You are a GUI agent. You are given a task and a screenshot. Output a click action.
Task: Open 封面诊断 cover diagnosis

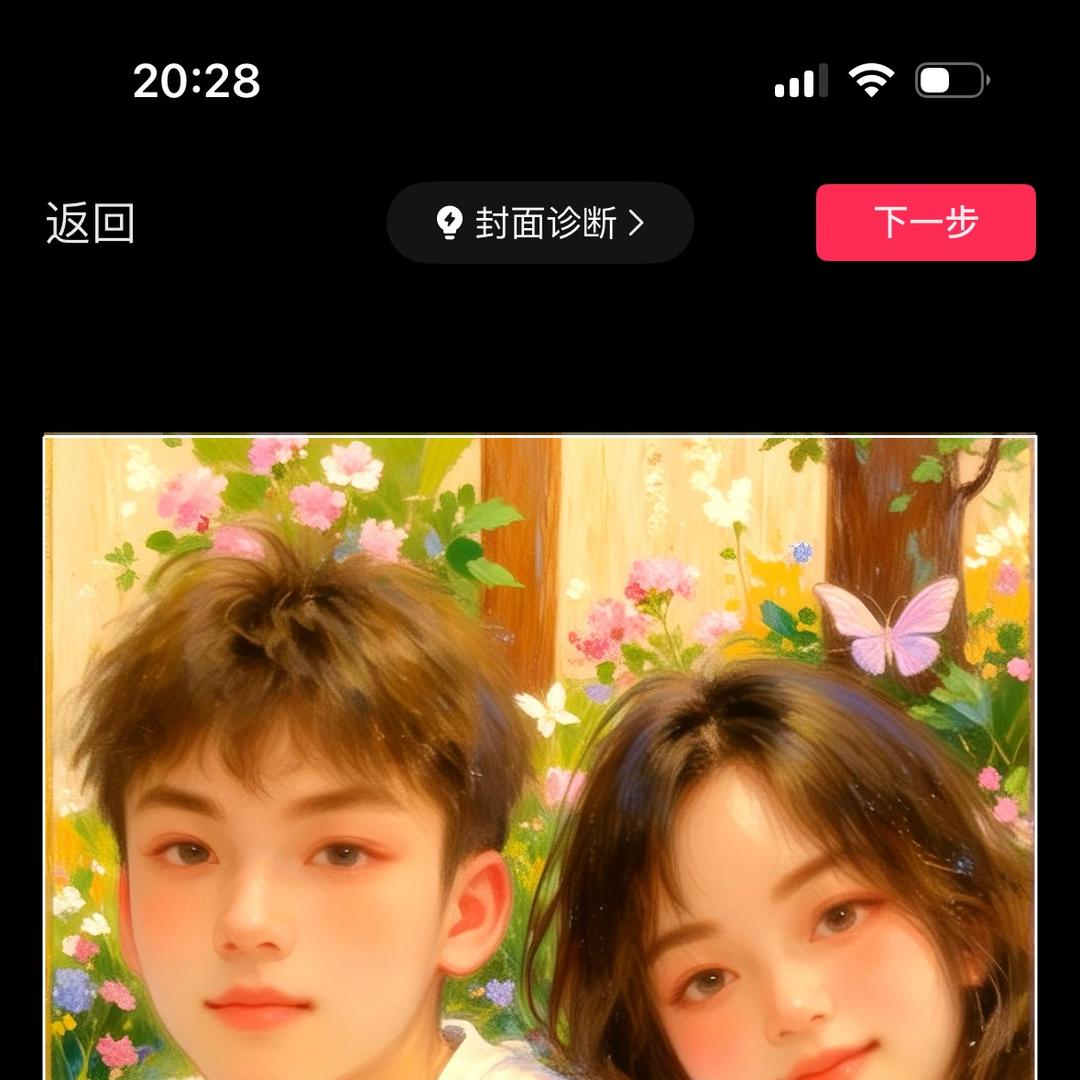tap(540, 223)
